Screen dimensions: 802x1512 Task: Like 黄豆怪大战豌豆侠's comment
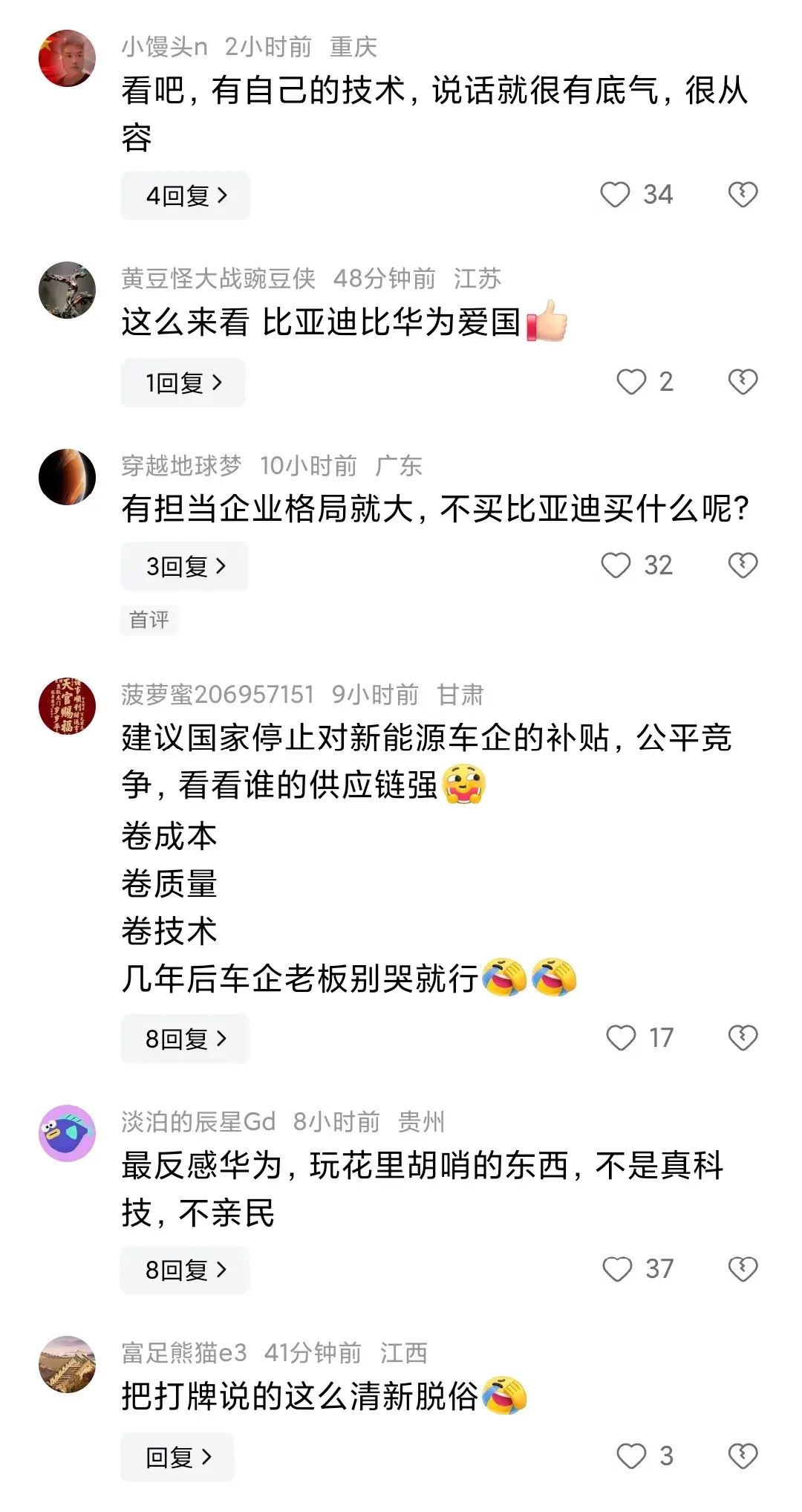[x=631, y=382]
